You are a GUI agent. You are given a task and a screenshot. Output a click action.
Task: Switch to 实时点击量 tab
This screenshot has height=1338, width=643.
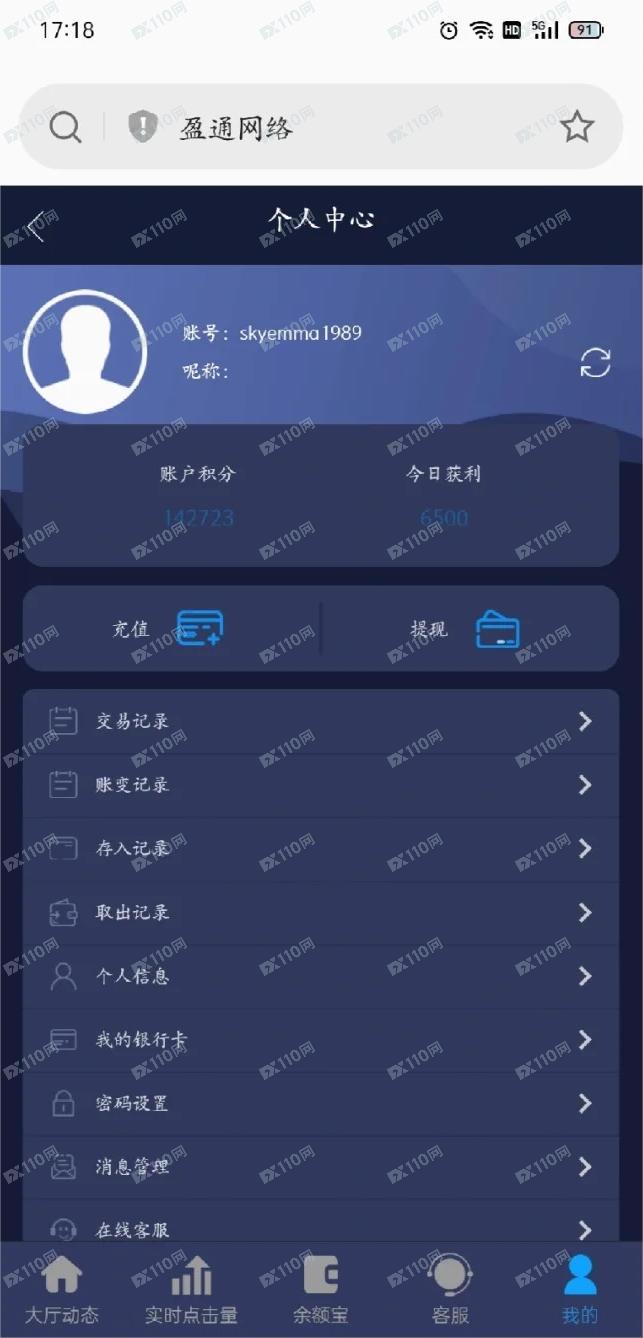point(191,1290)
